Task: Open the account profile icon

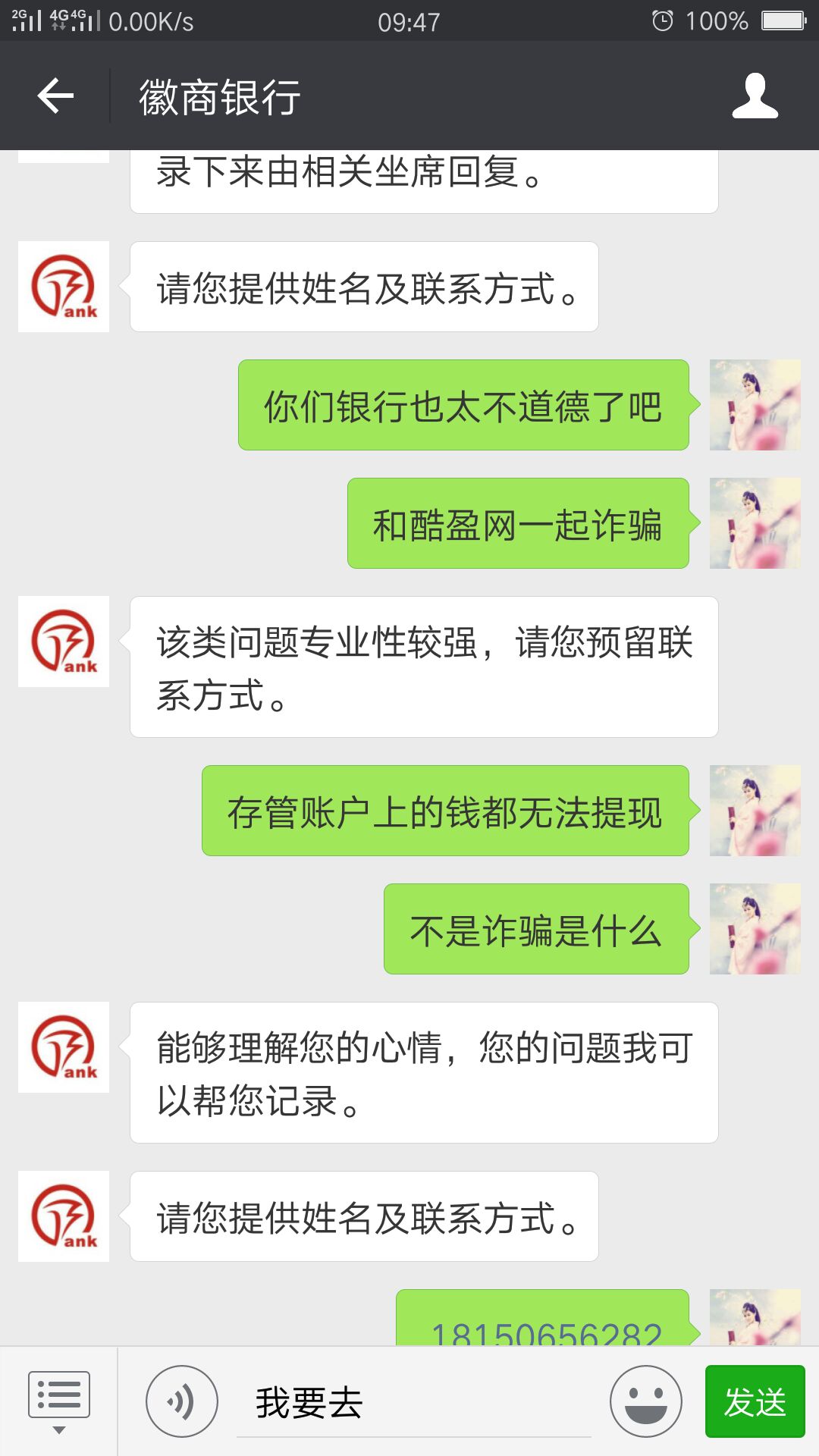Action: [755, 96]
